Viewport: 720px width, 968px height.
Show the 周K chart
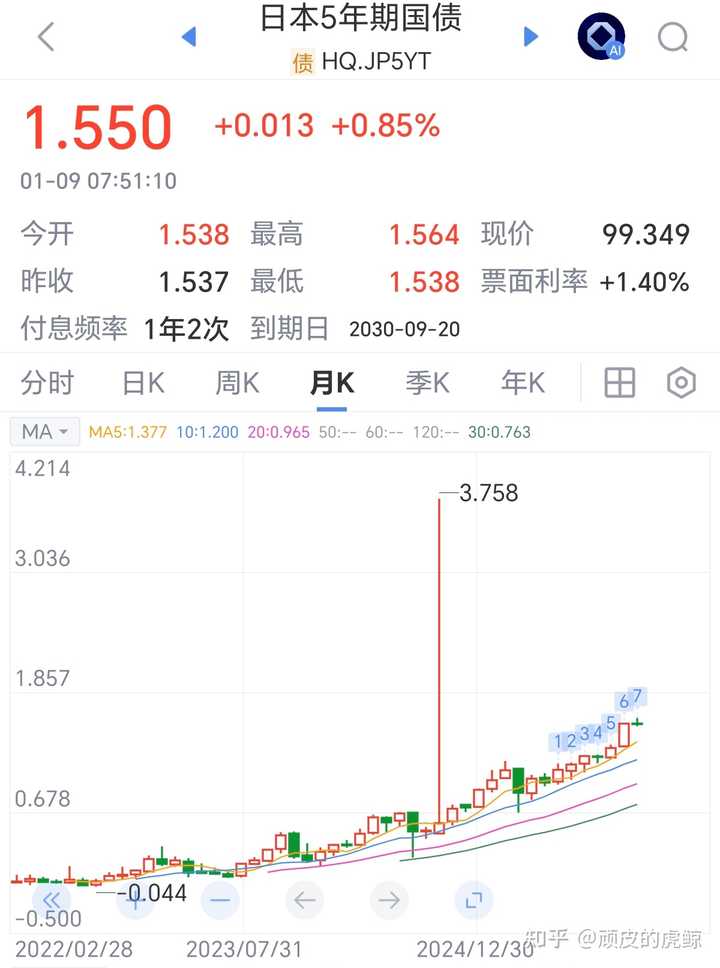click(x=237, y=382)
